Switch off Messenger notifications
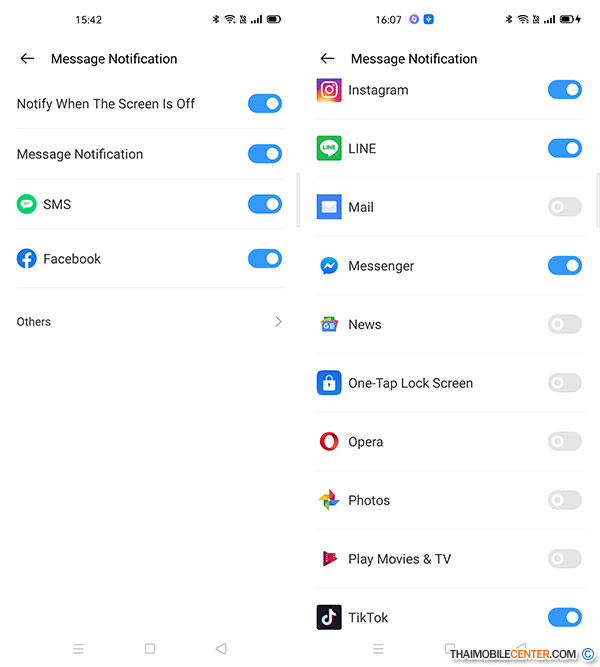 (x=565, y=265)
